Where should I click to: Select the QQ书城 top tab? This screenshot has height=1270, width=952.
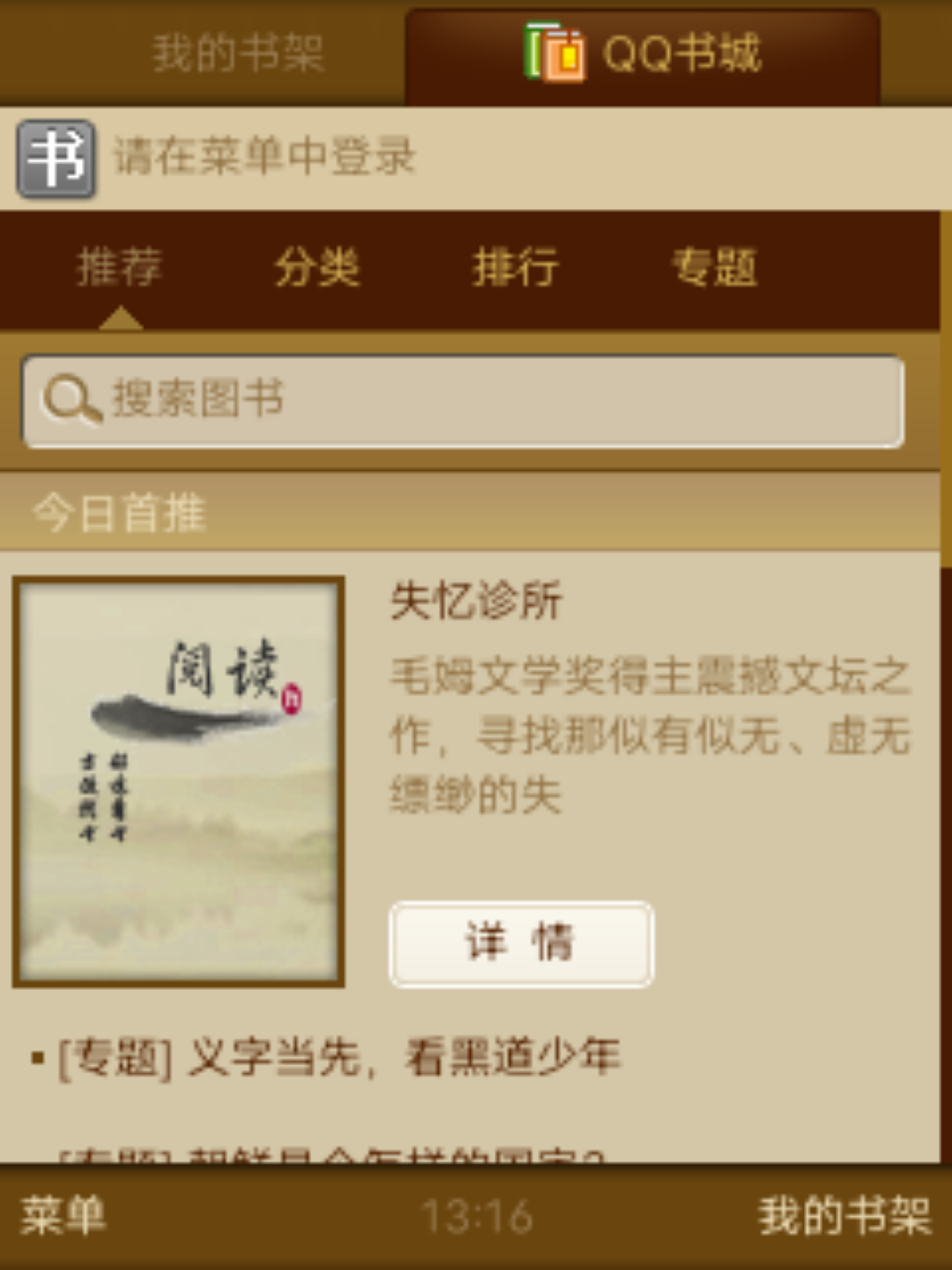click(x=643, y=55)
